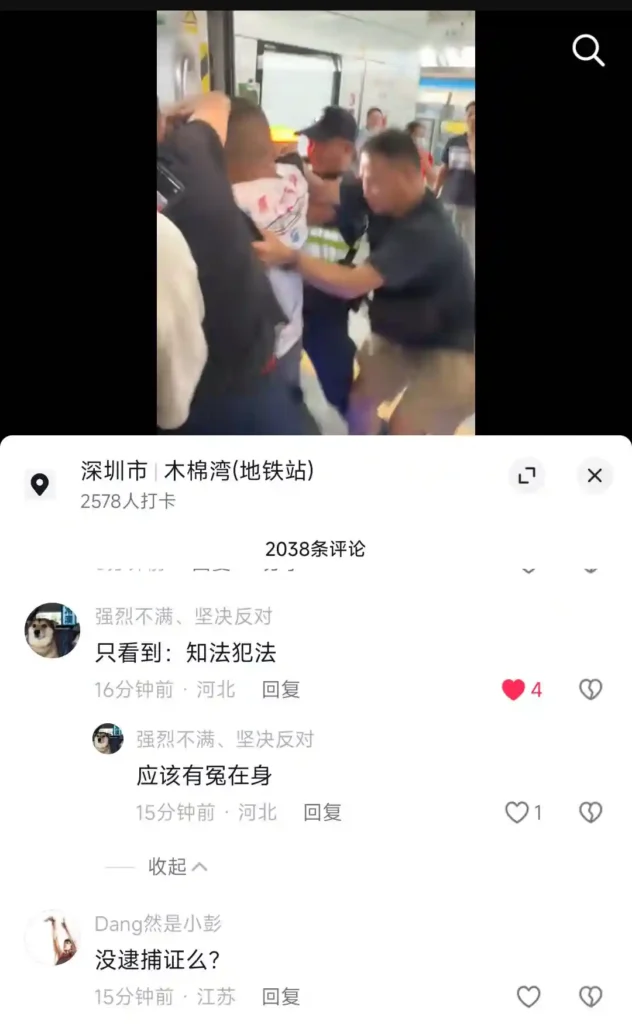Open the dog avatar of 强烈不满、坚决反对
Screen dimensions: 632x1024
(52, 631)
